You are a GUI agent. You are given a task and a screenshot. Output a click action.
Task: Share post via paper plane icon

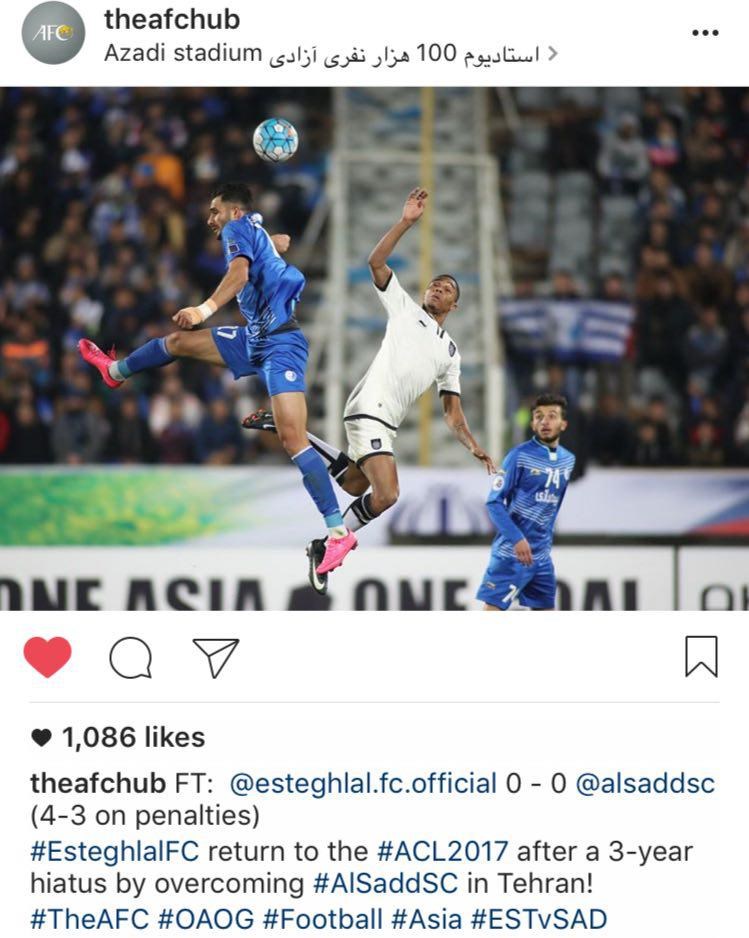pyautogui.click(x=215, y=658)
